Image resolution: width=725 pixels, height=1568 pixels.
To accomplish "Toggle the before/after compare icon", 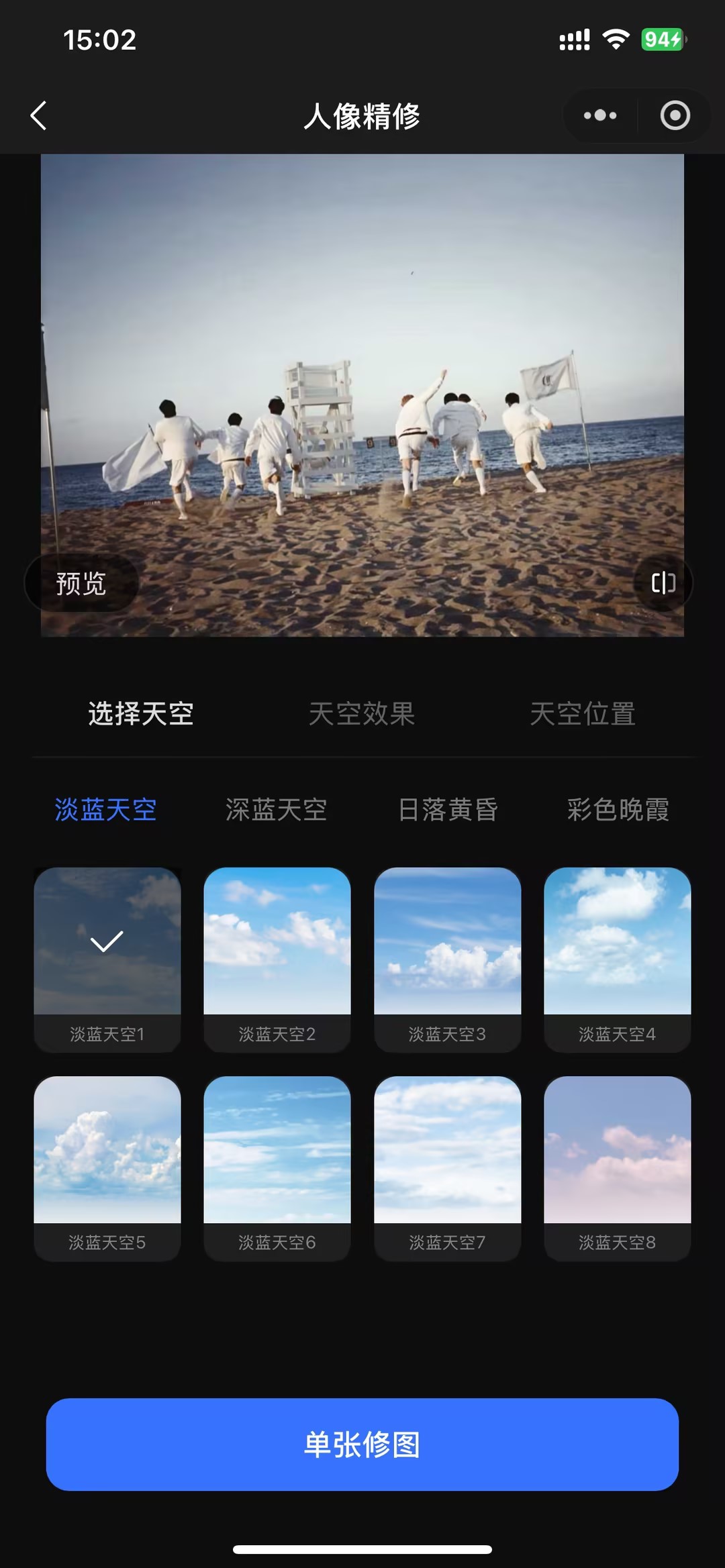I will pyautogui.click(x=663, y=583).
